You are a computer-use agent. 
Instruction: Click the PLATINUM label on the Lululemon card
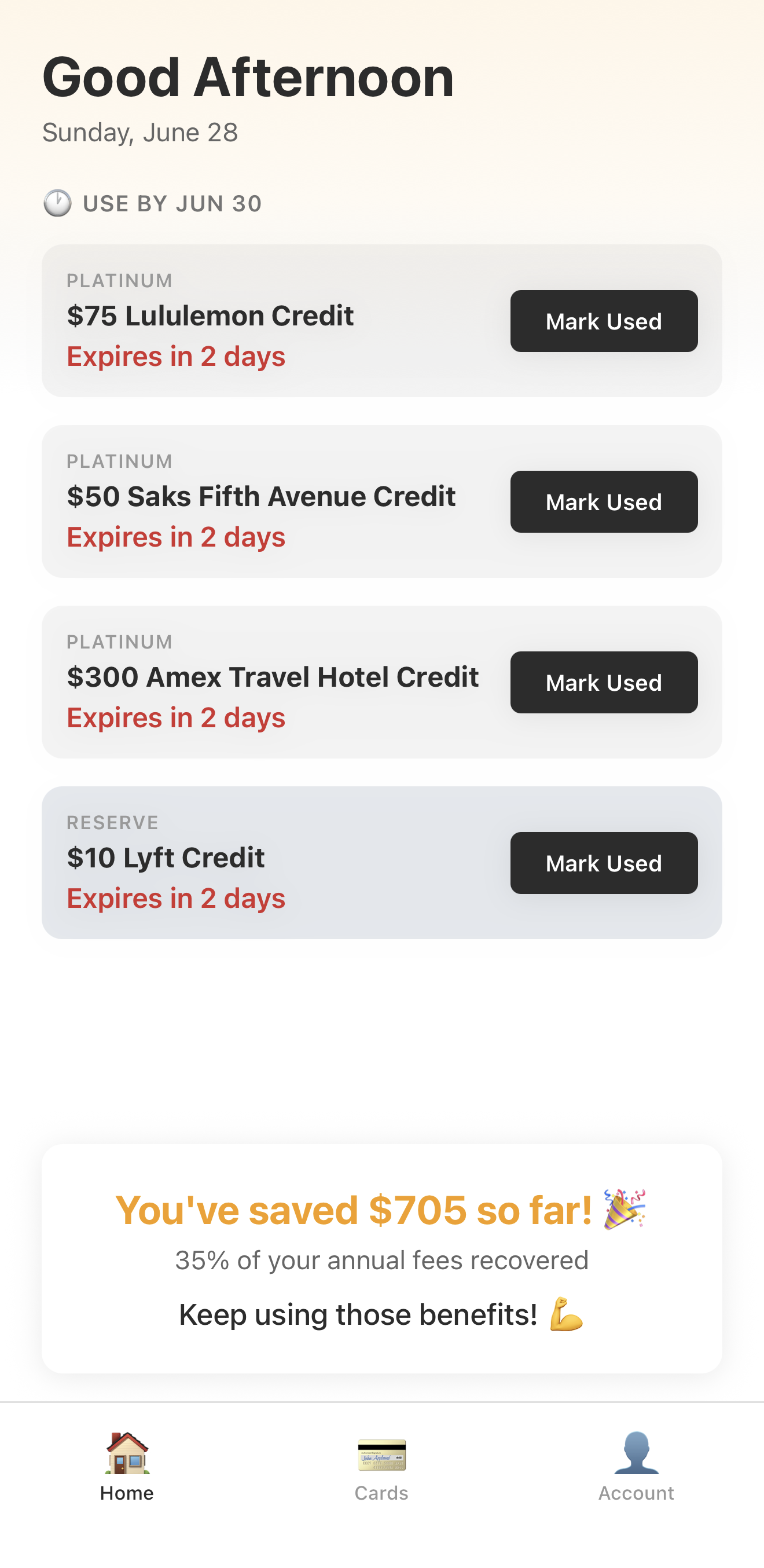pyautogui.click(x=119, y=281)
